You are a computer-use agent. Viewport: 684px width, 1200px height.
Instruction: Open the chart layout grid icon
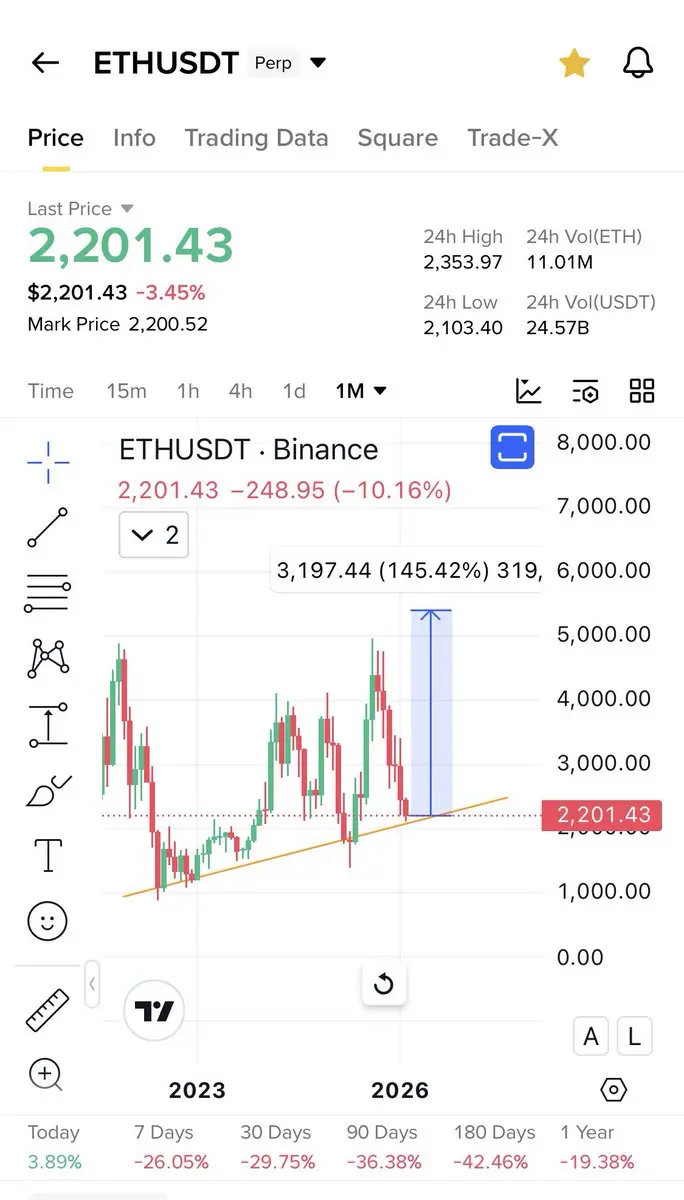[x=642, y=391]
